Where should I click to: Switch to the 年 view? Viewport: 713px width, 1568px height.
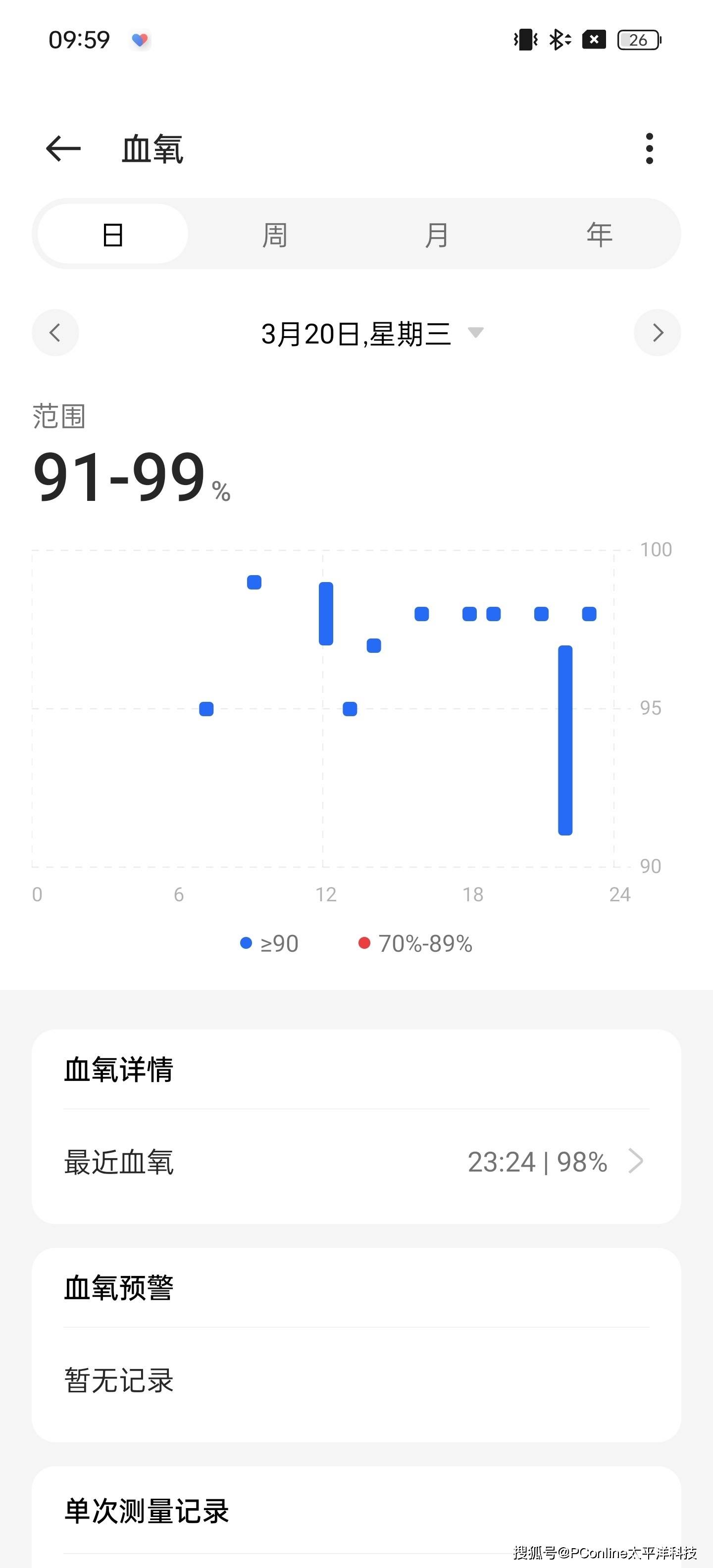pyautogui.click(x=599, y=234)
